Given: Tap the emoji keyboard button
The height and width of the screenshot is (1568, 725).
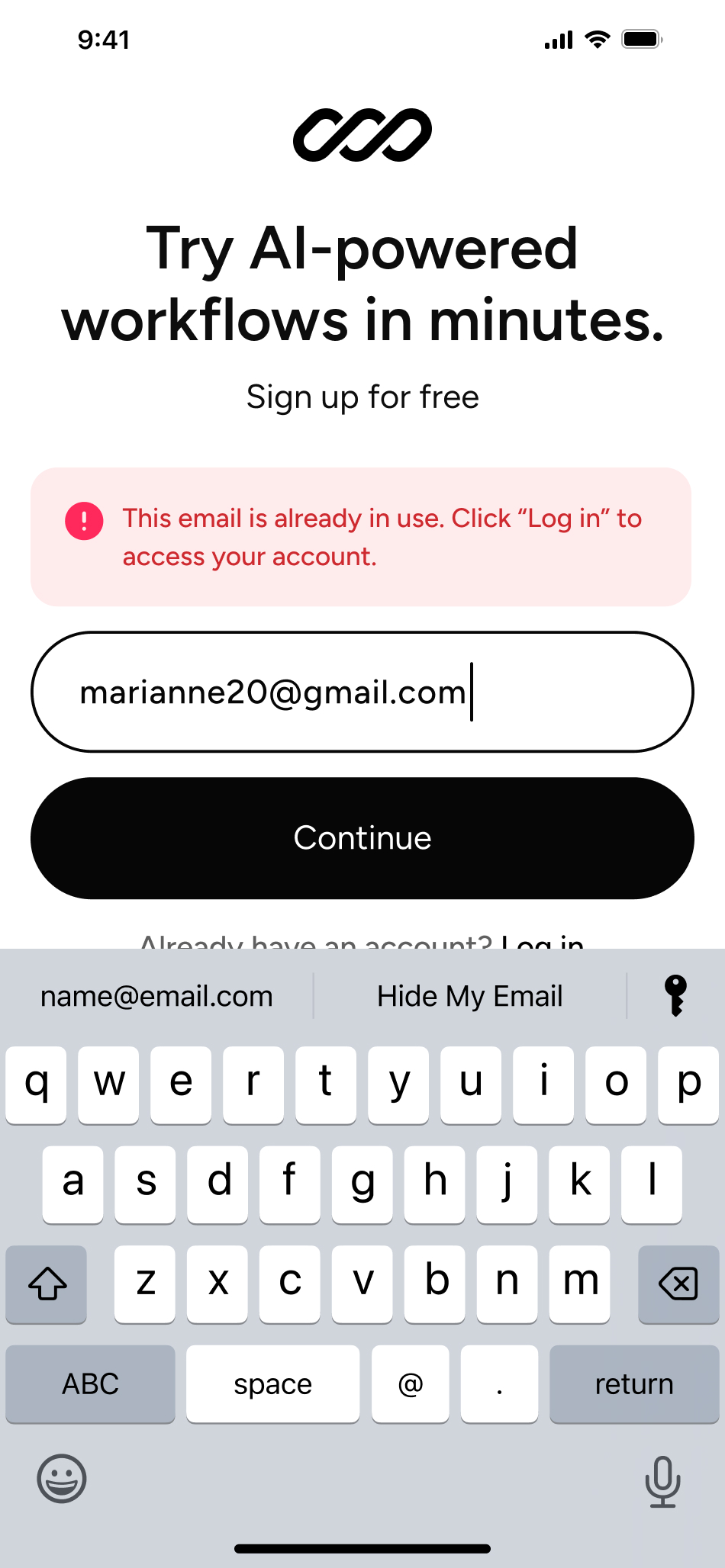Looking at the screenshot, I should pos(62,1478).
